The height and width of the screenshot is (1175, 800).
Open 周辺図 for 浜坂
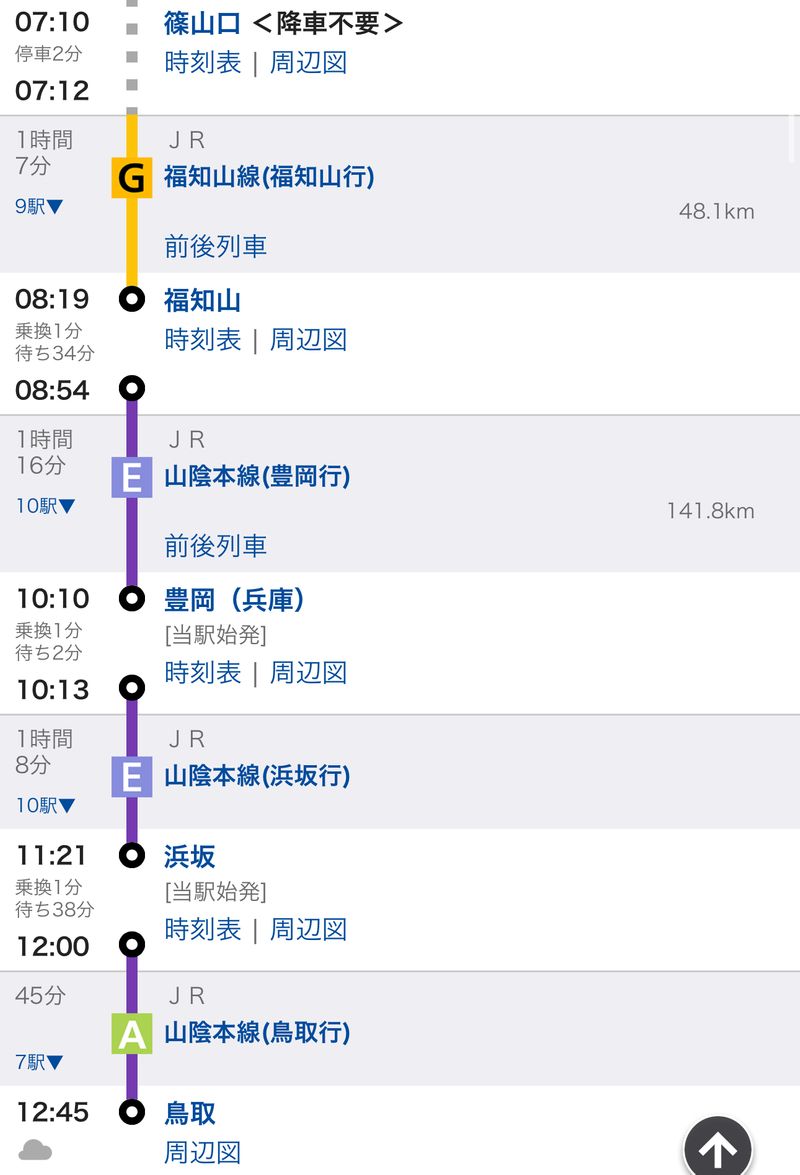click(x=308, y=929)
